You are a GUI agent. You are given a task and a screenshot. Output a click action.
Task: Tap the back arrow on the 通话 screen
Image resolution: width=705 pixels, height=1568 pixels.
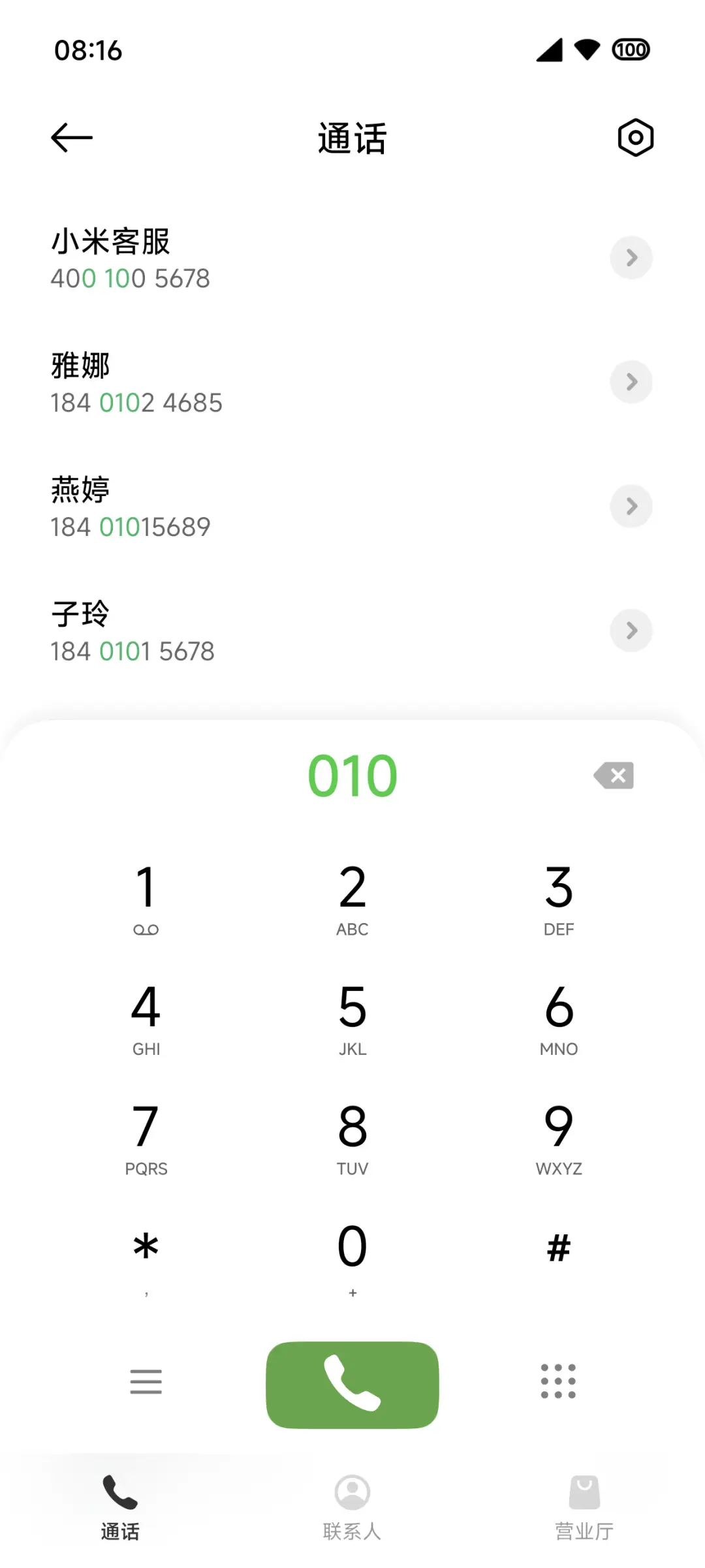pos(72,137)
